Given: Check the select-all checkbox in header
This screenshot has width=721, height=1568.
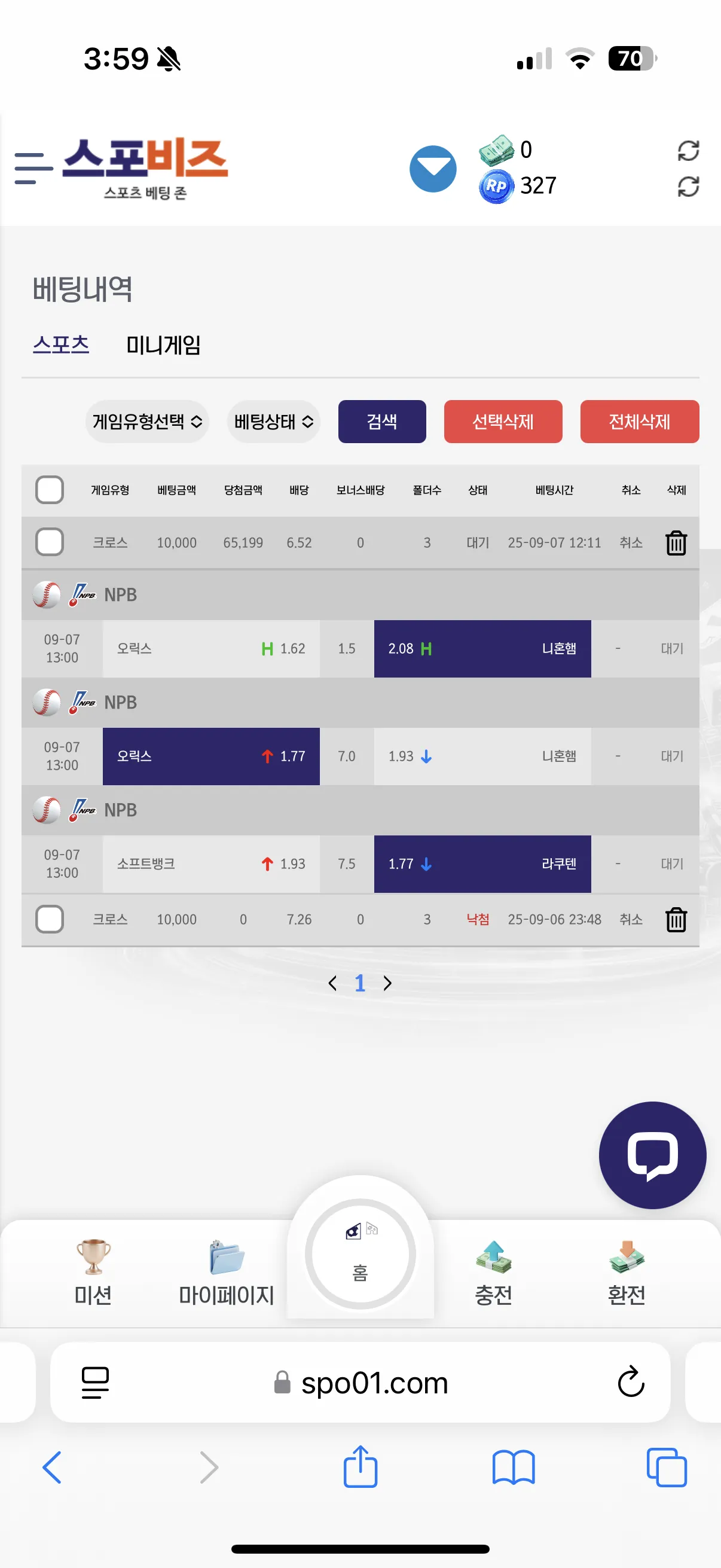Looking at the screenshot, I should pos(50,490).
